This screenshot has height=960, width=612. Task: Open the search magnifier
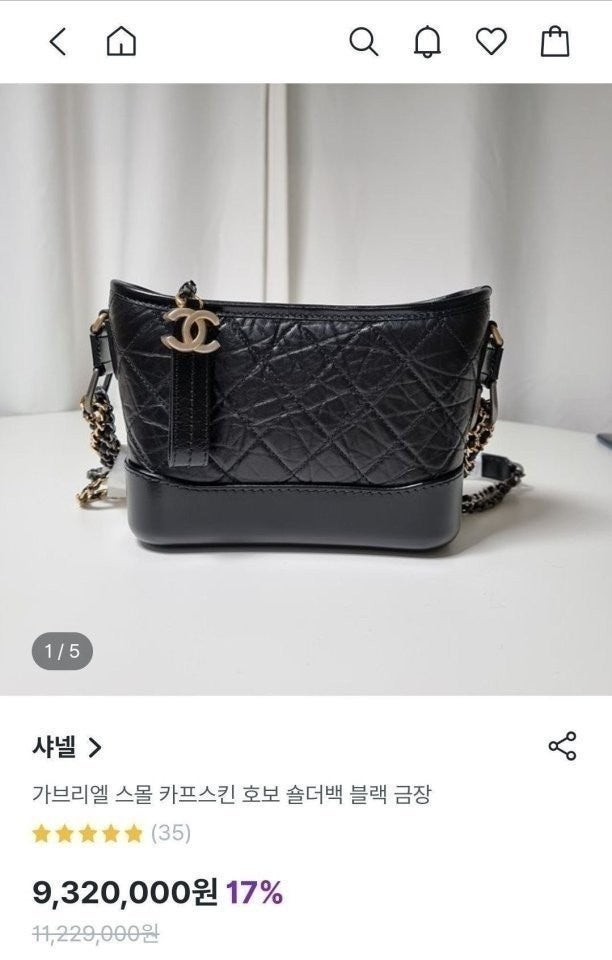pos(363,42)
